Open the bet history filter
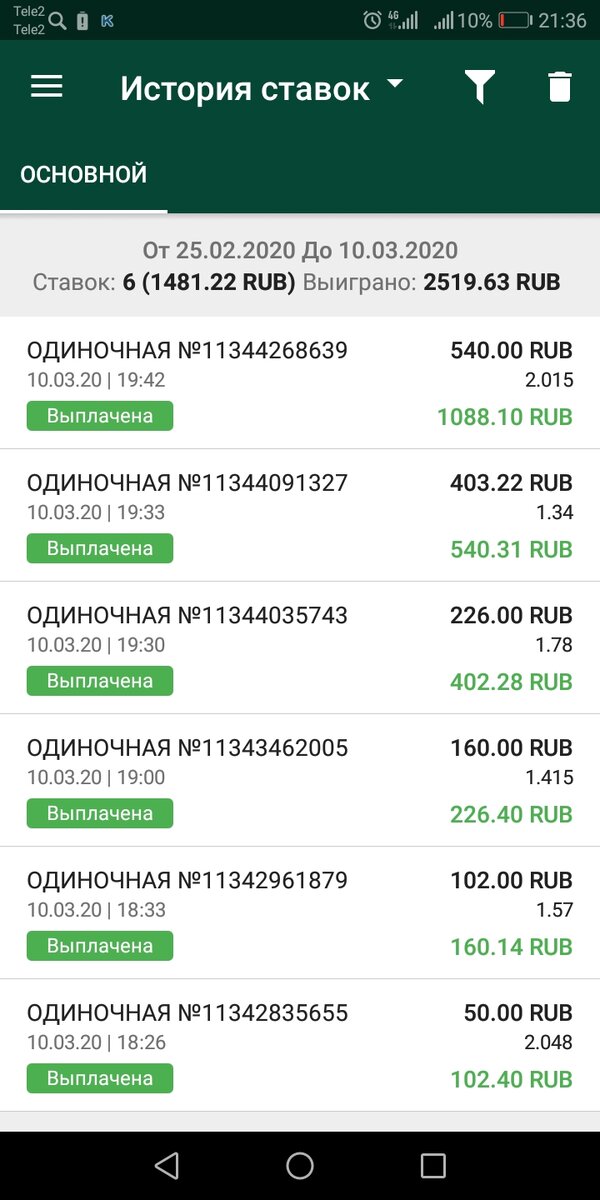 480,88
